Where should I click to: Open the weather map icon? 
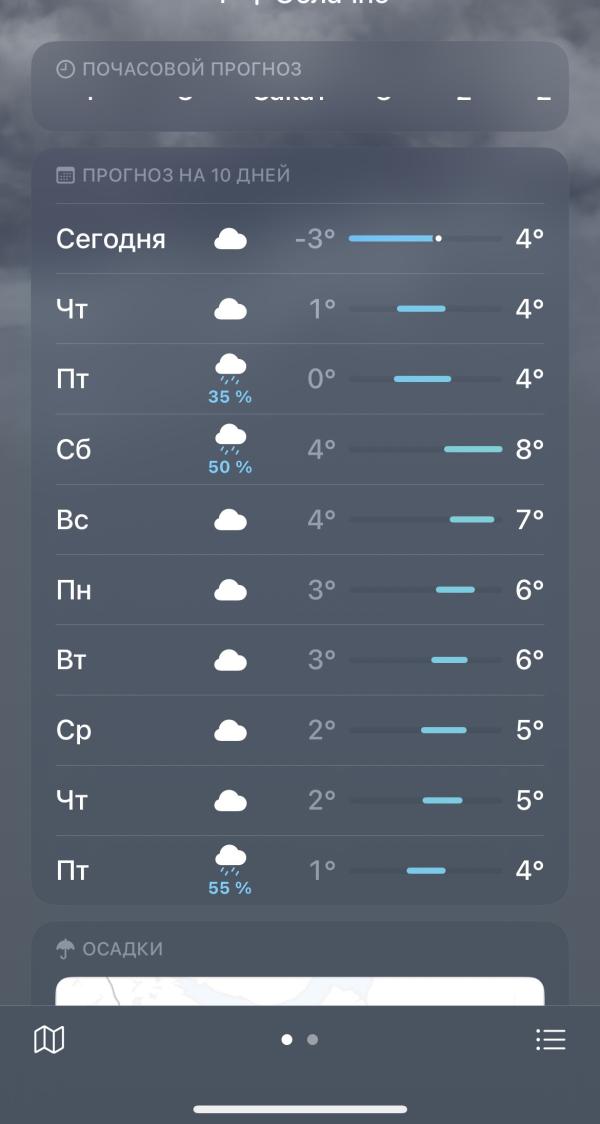[x=49, y=1039]
